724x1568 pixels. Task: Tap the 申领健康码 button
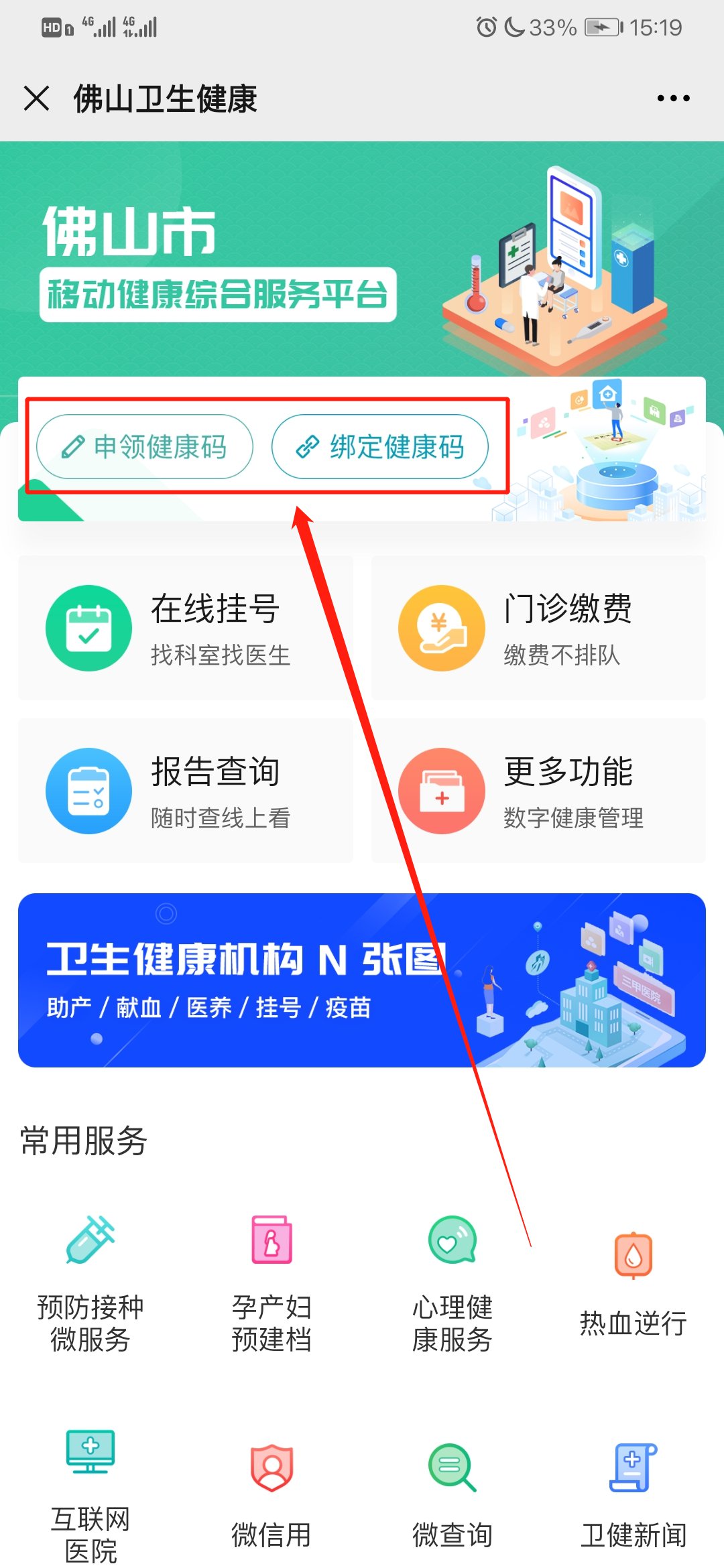(x=145, y=447)
